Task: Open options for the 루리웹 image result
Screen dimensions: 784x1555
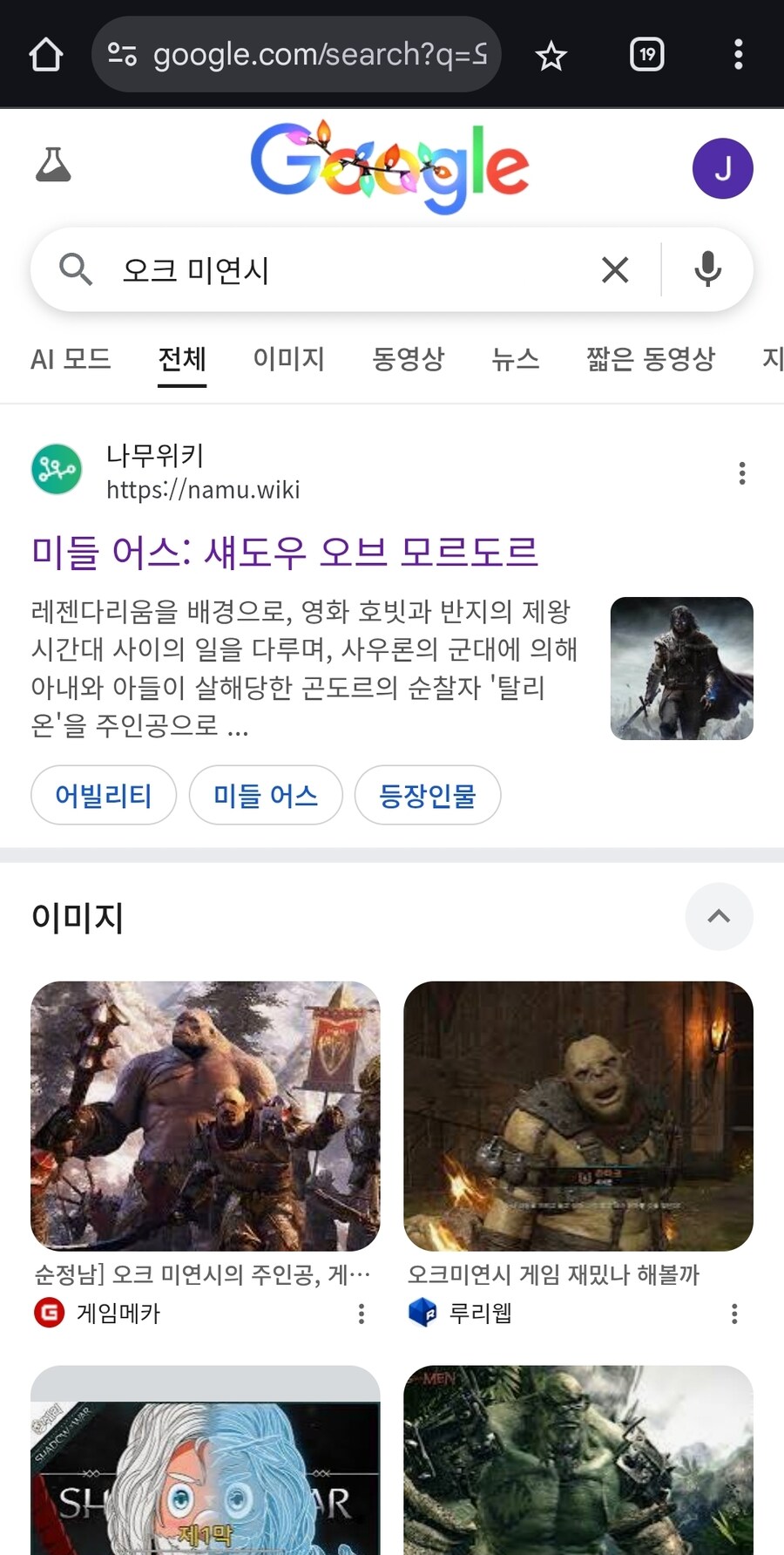Action: (734, 1314)
